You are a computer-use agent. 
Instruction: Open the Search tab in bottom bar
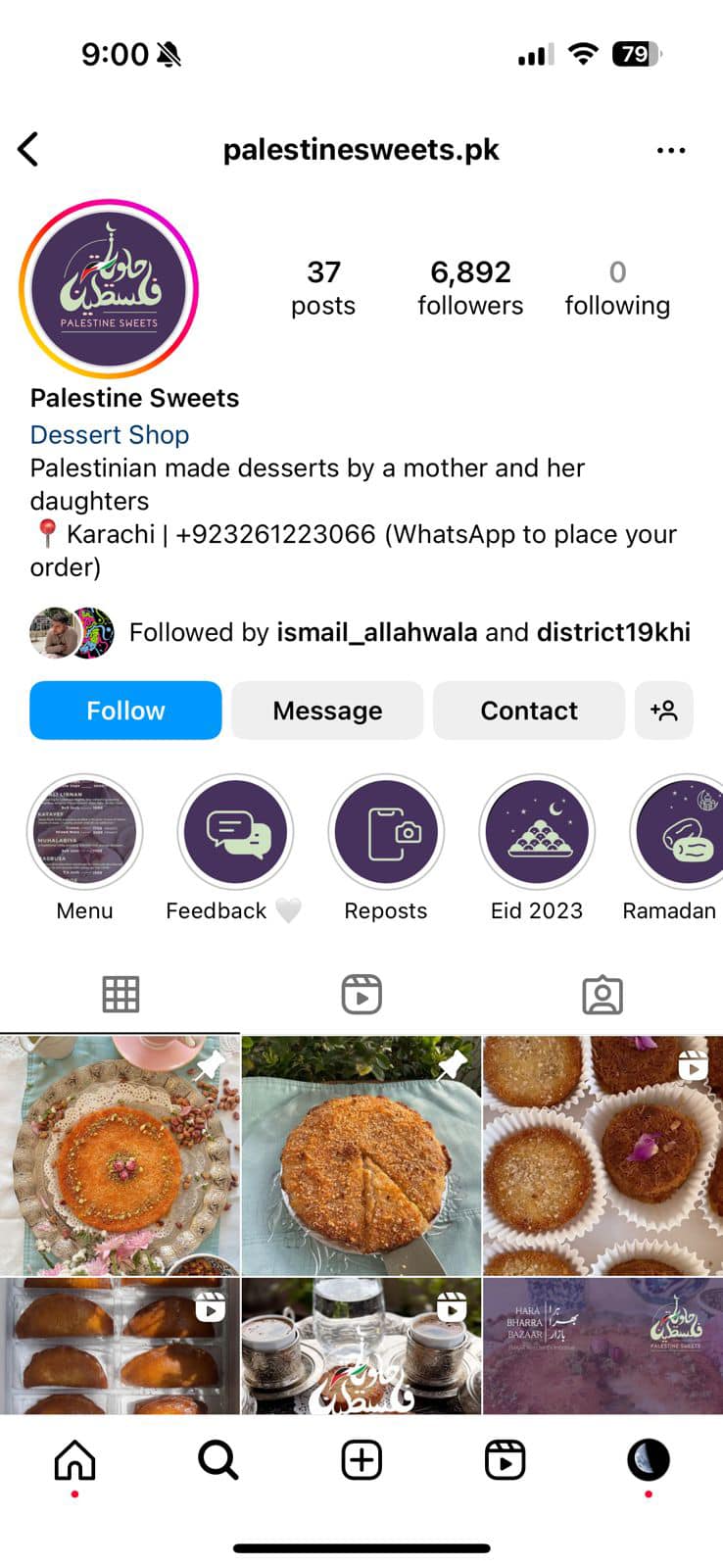pyautogui.click(x=217, y=1460)
